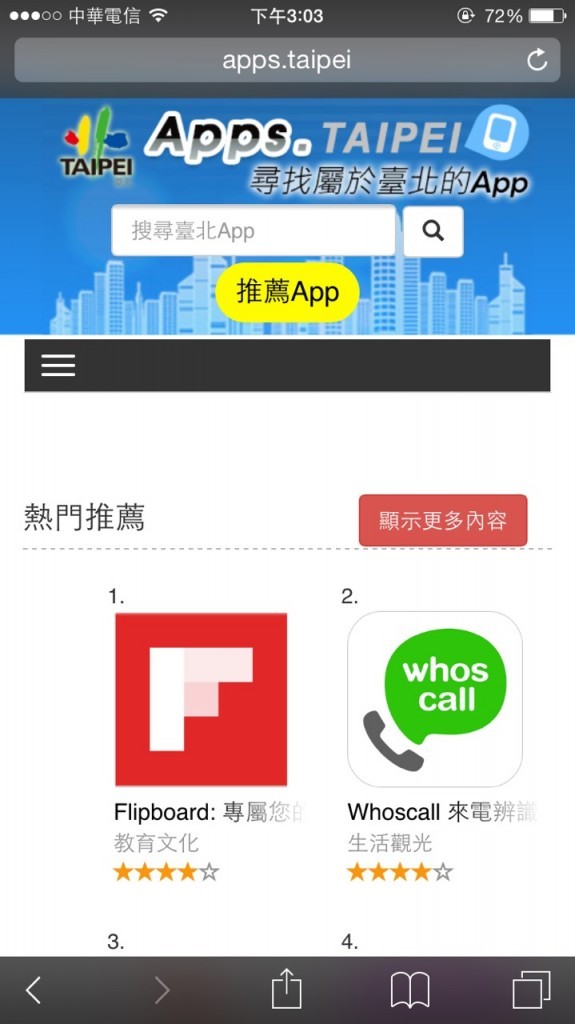Tap 顯示更多內容 to show more
Screen dimensions: 575x1024
(443, 520)
